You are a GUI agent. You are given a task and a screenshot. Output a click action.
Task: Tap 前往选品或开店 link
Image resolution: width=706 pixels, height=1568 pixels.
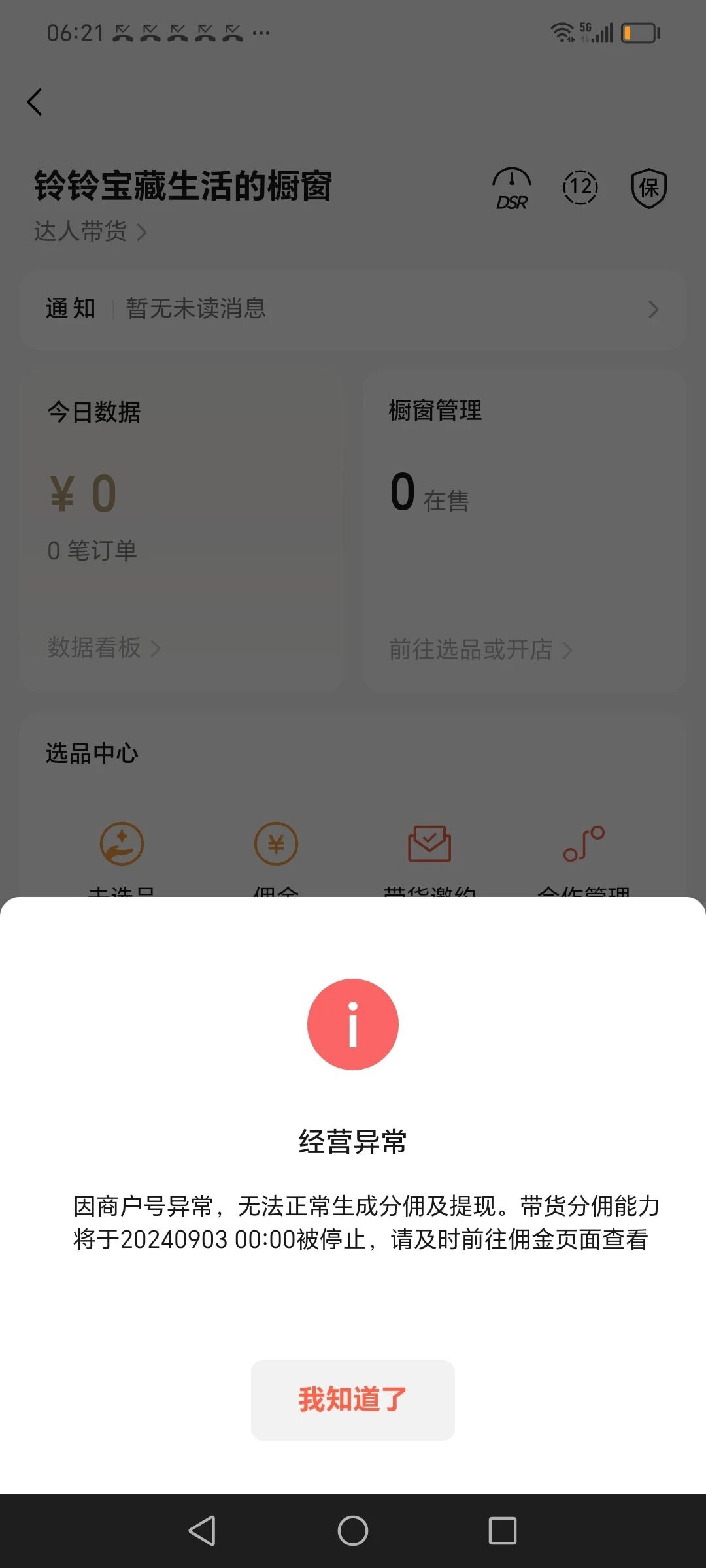coord(480,650)
